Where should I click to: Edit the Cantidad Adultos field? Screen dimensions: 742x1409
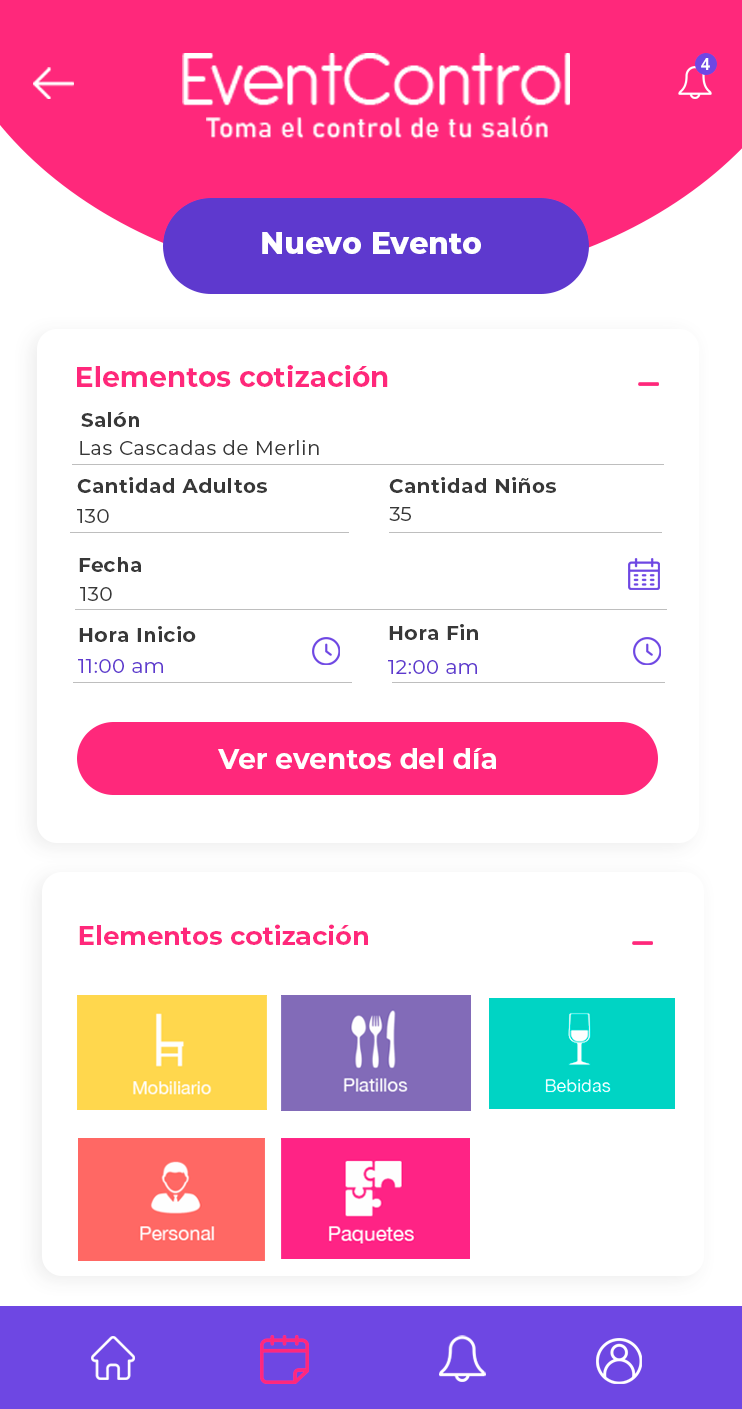click(210, 516)
